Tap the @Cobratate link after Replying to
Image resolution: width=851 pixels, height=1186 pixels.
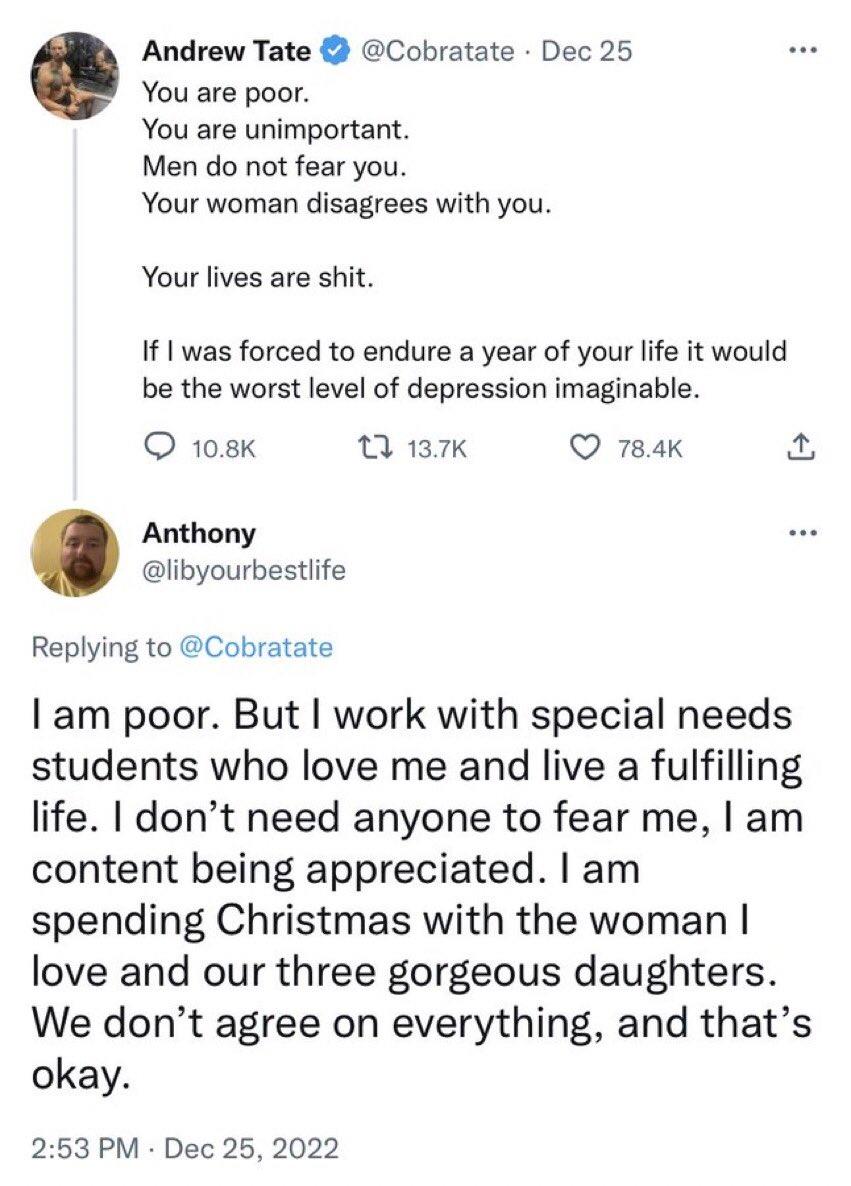tap(254, 647)
